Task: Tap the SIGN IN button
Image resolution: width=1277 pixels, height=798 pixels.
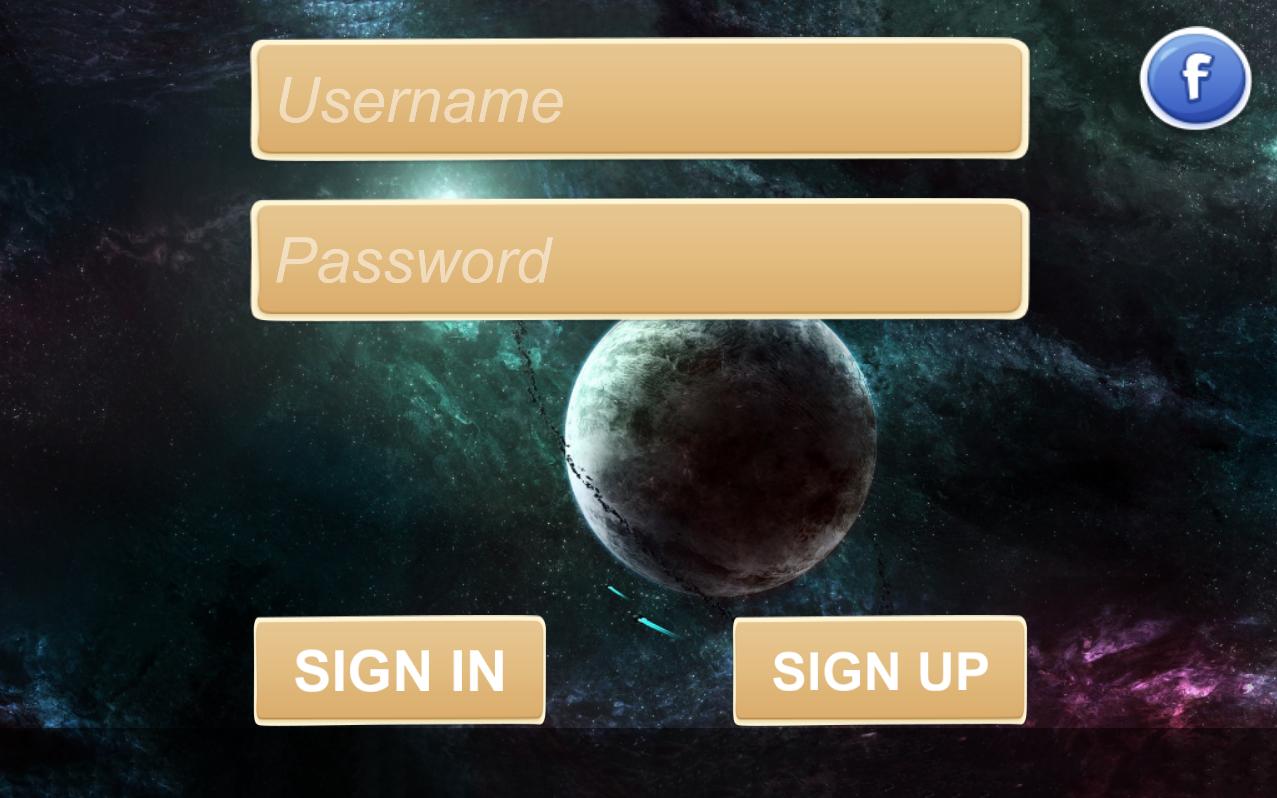Action: point(399,670)
